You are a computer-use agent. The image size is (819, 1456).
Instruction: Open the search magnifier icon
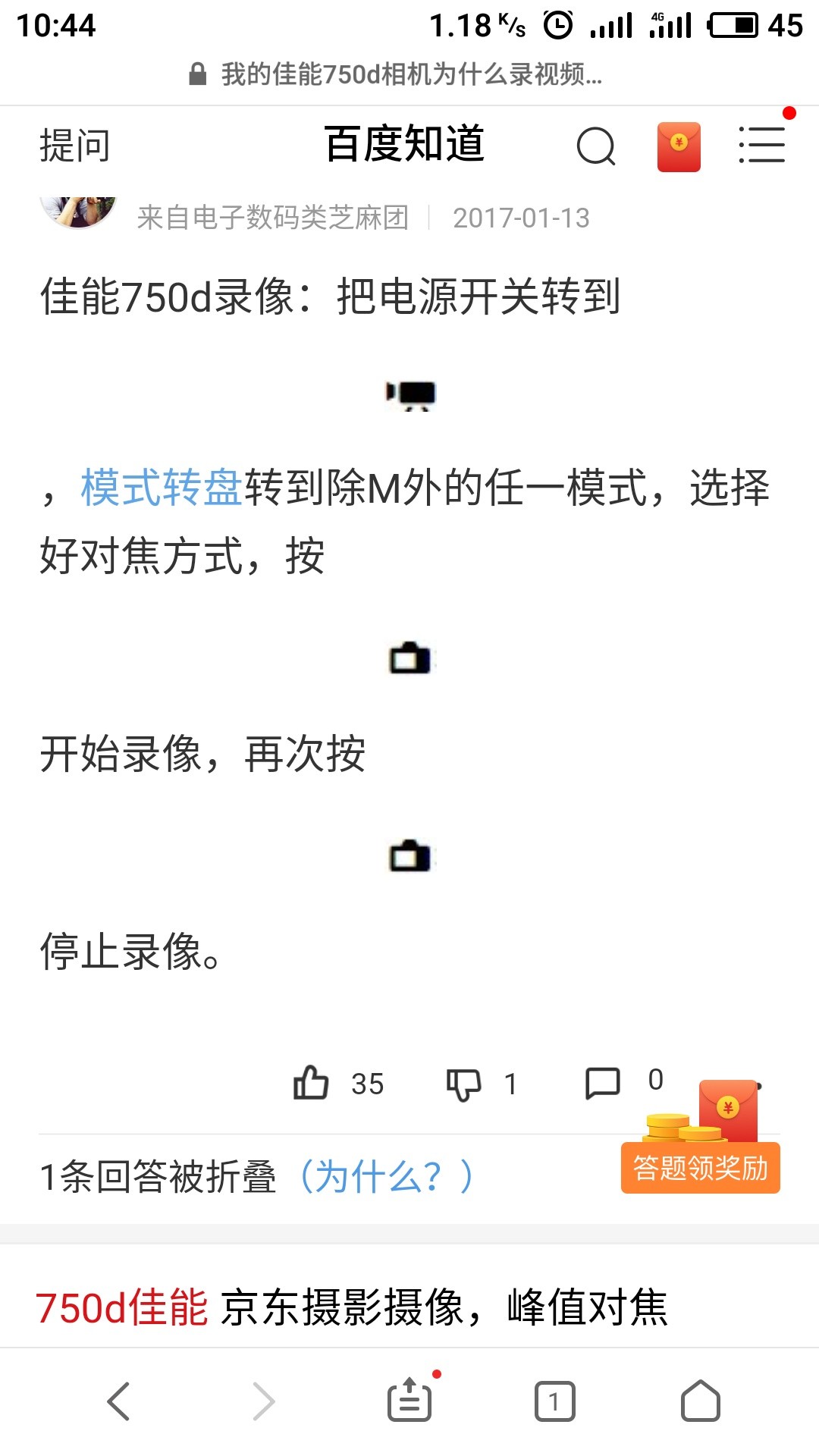coord(596,146)
